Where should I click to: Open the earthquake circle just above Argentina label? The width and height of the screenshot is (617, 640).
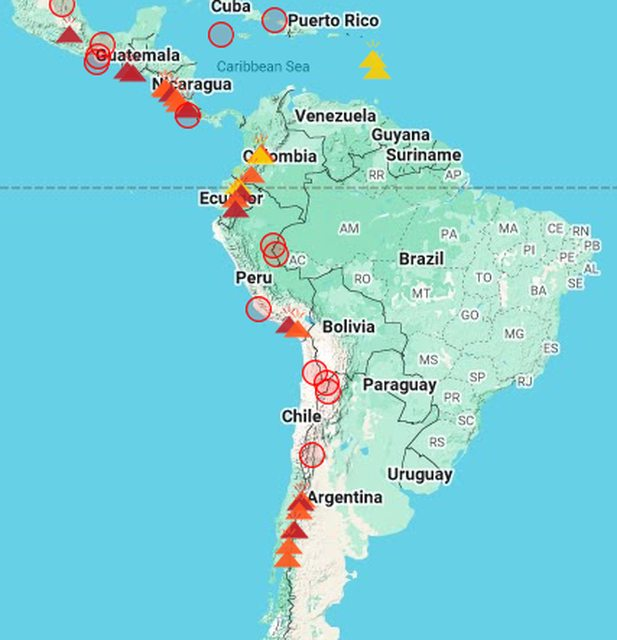(x=312, y=455)
